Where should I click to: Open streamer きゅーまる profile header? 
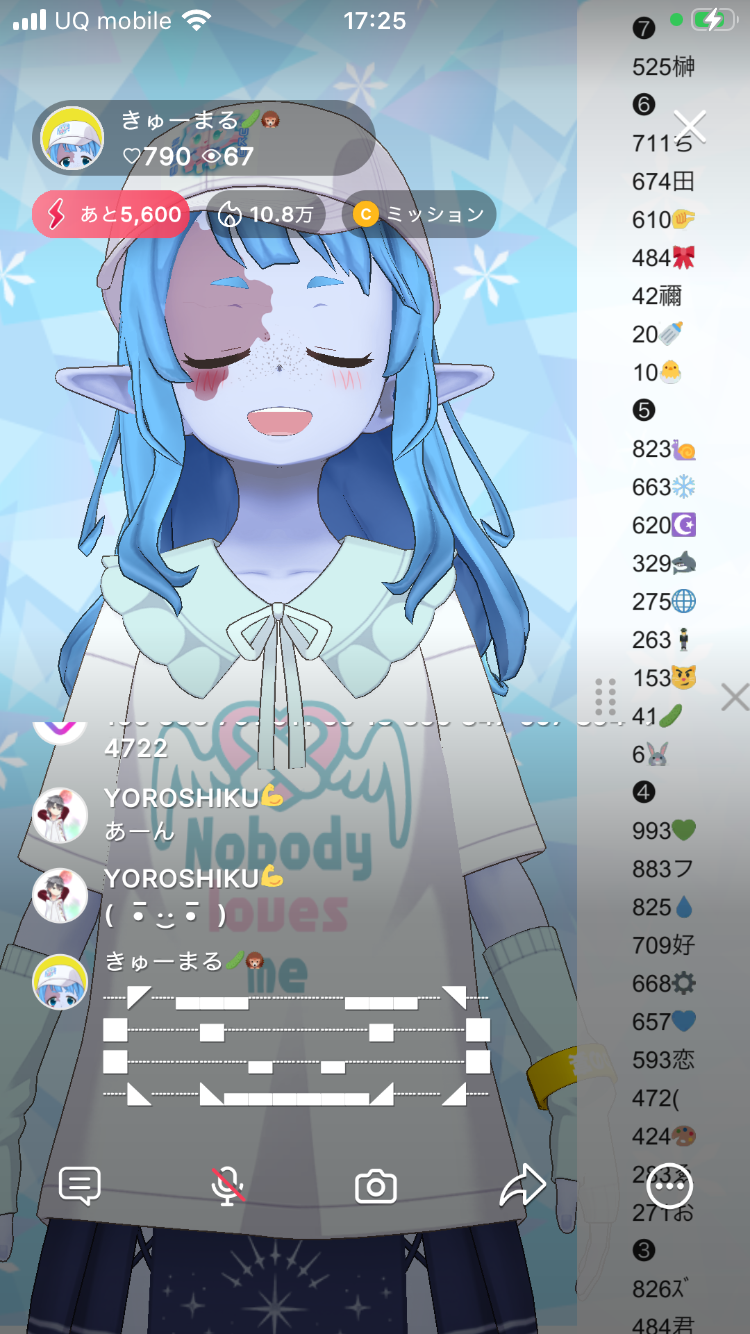click(200, 138)
